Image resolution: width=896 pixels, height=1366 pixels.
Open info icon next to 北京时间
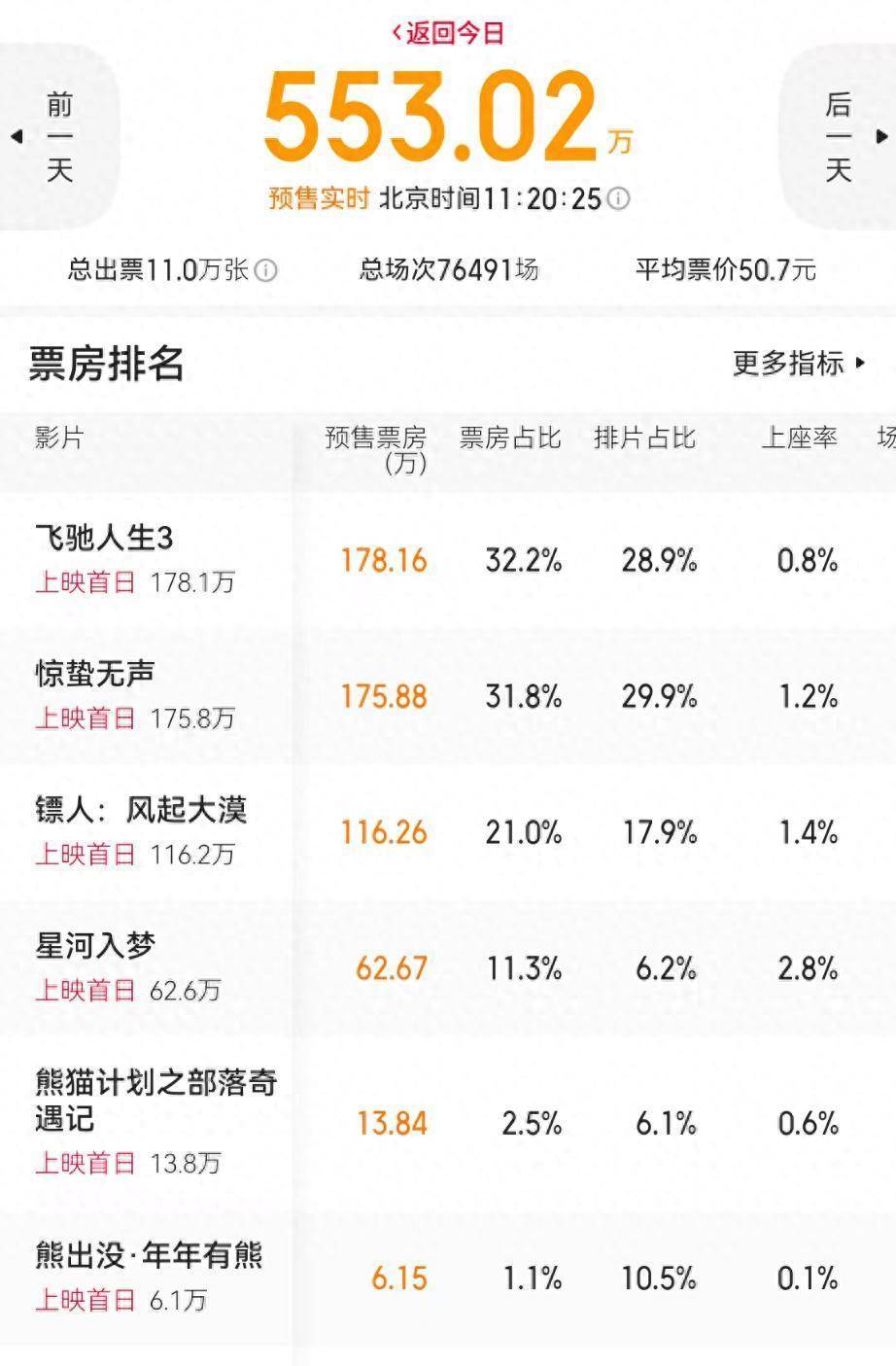coord(619,199)
